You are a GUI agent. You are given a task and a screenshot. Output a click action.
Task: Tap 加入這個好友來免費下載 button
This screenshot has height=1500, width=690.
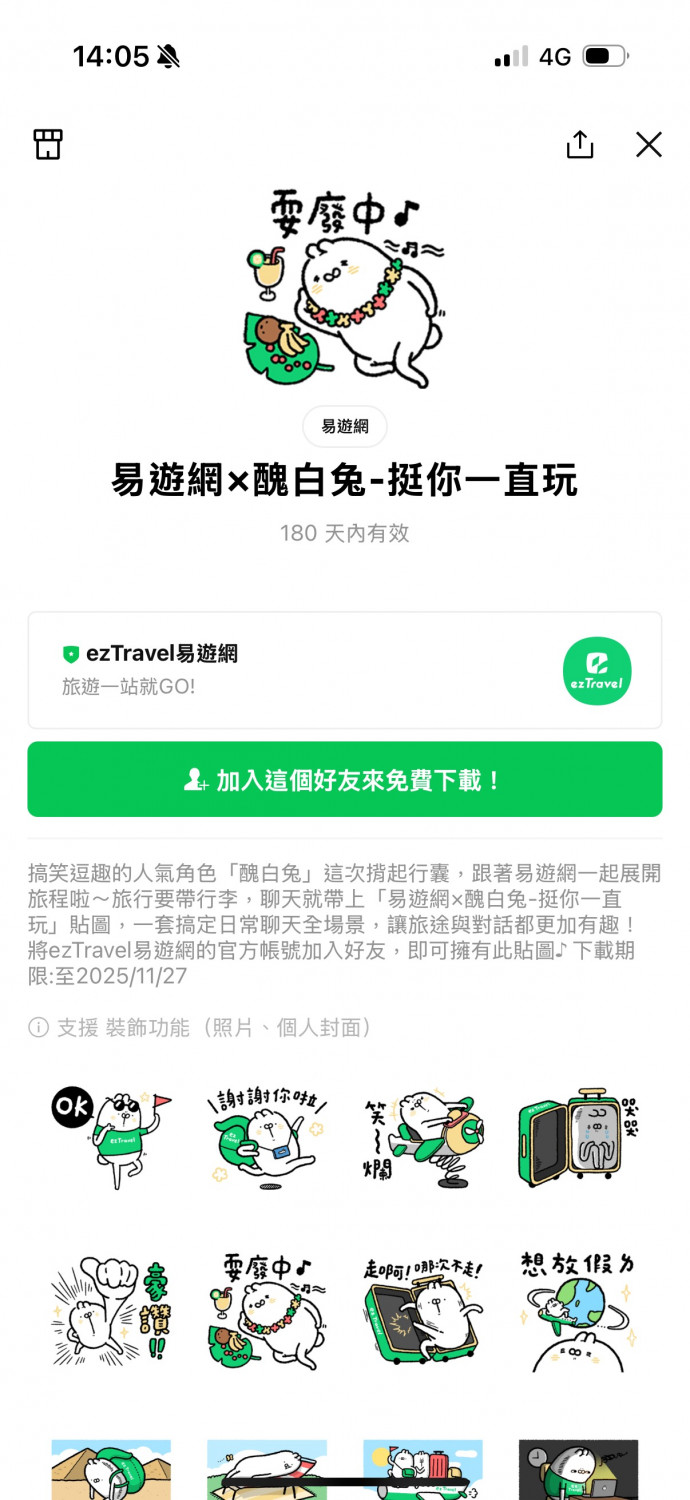point(345,780)
